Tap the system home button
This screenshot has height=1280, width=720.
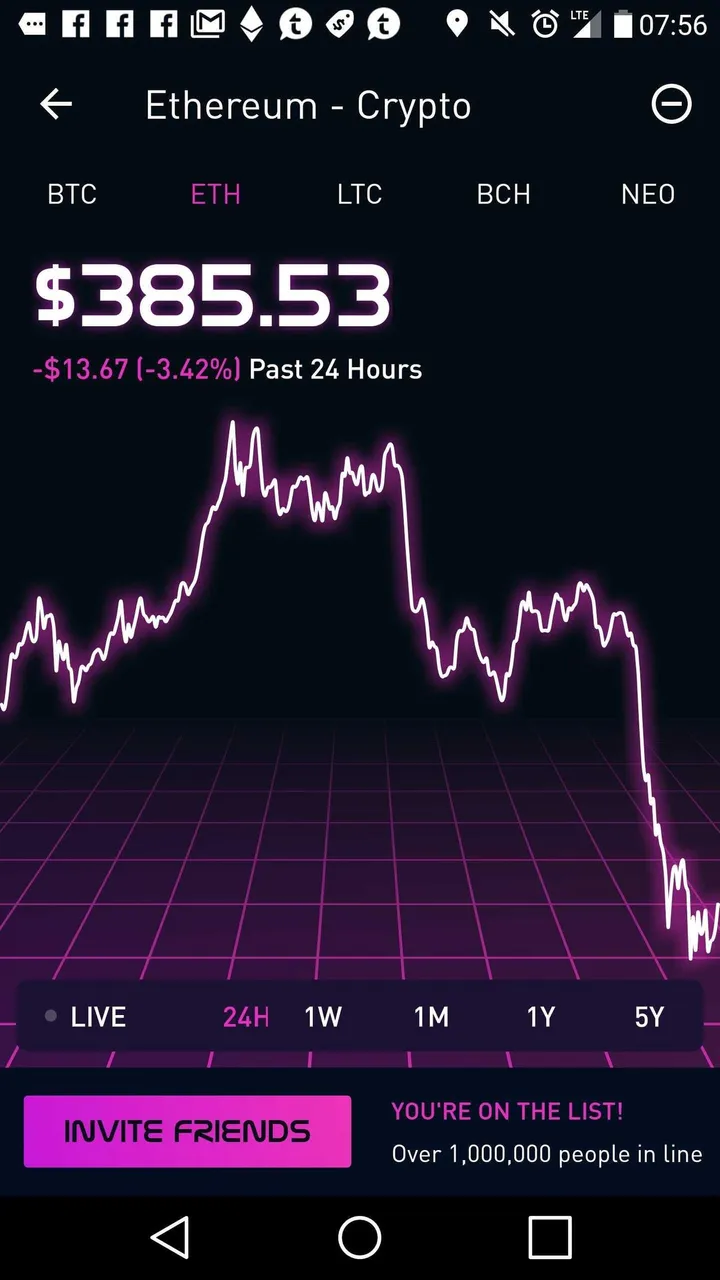pyautogui.click(x=360, y=1237)
